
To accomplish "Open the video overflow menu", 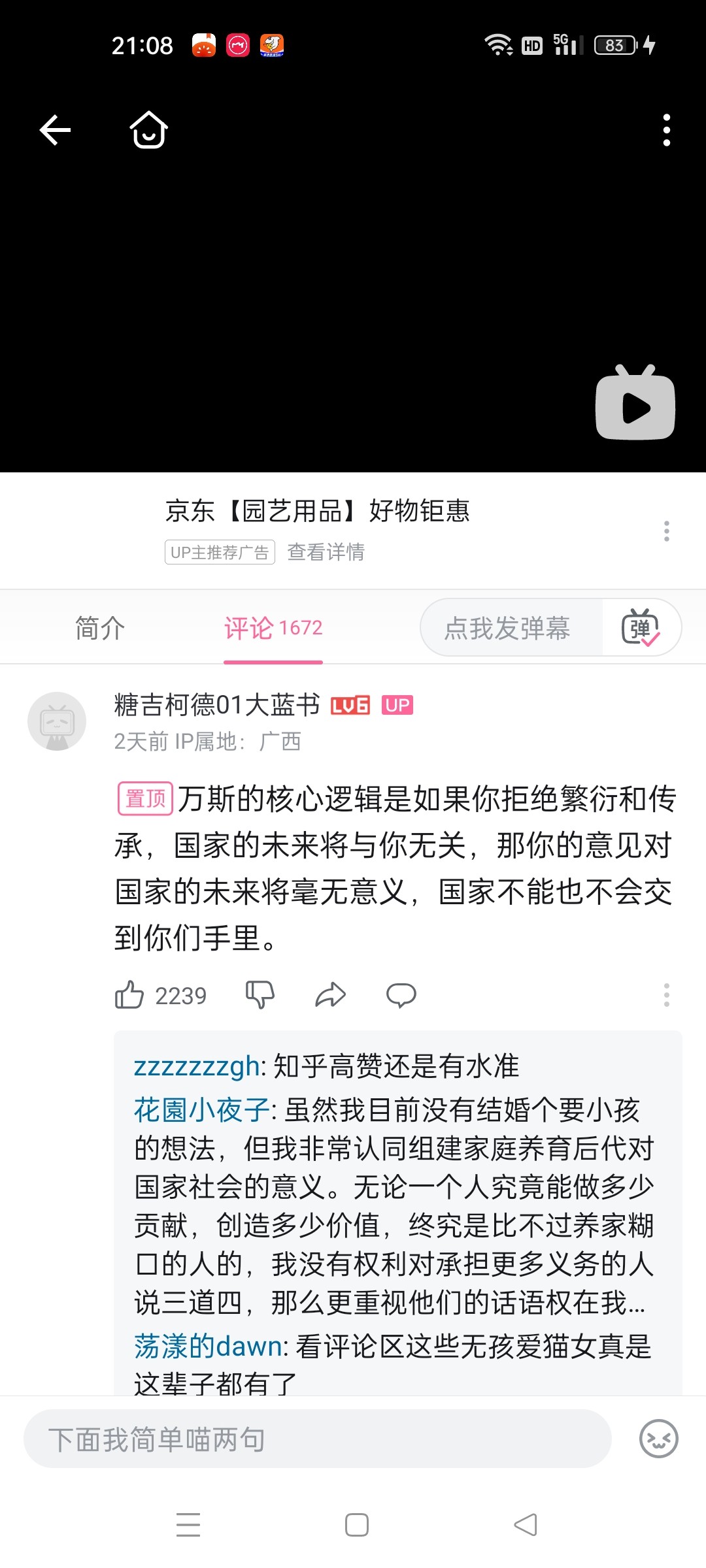I will pos(666,130).
